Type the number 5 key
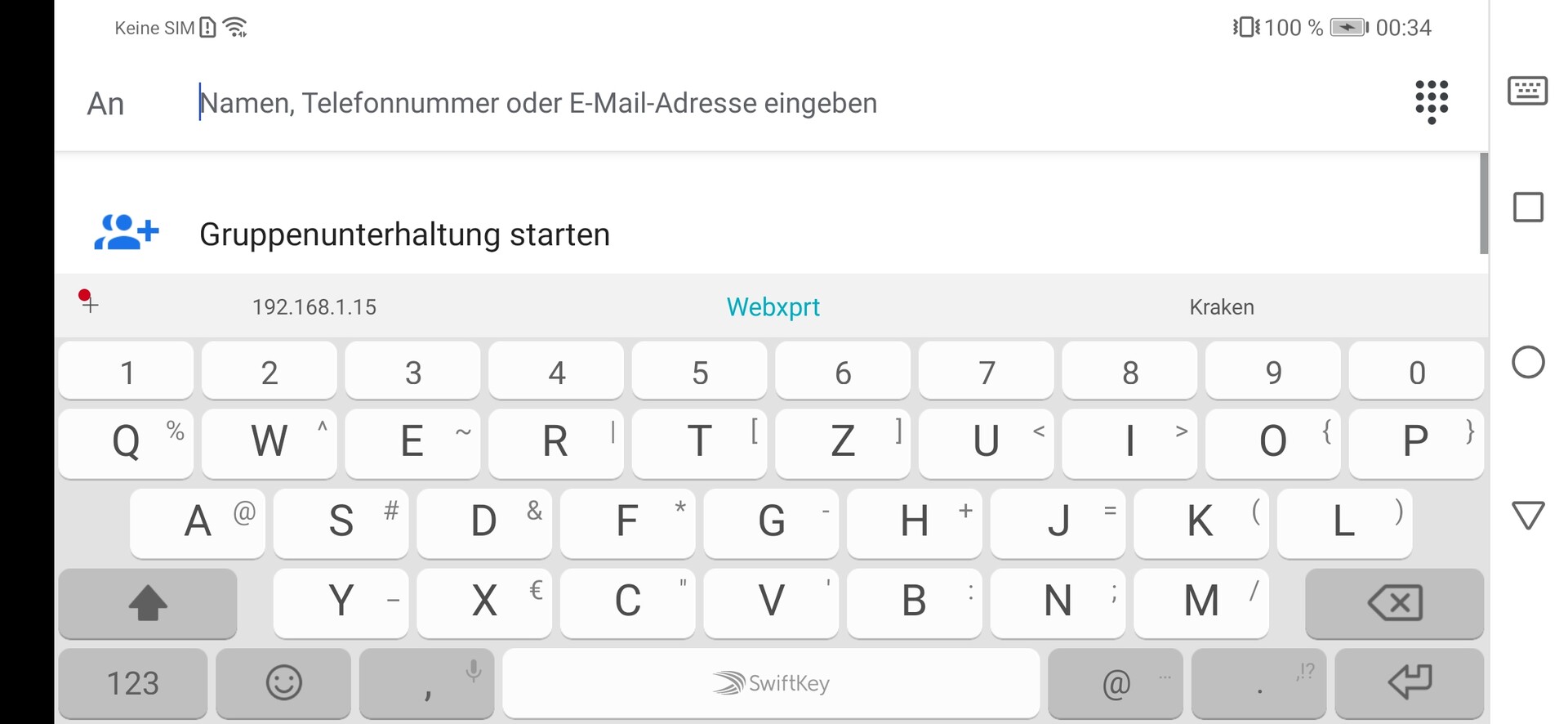1568x724 pixels. click(700, 373)
